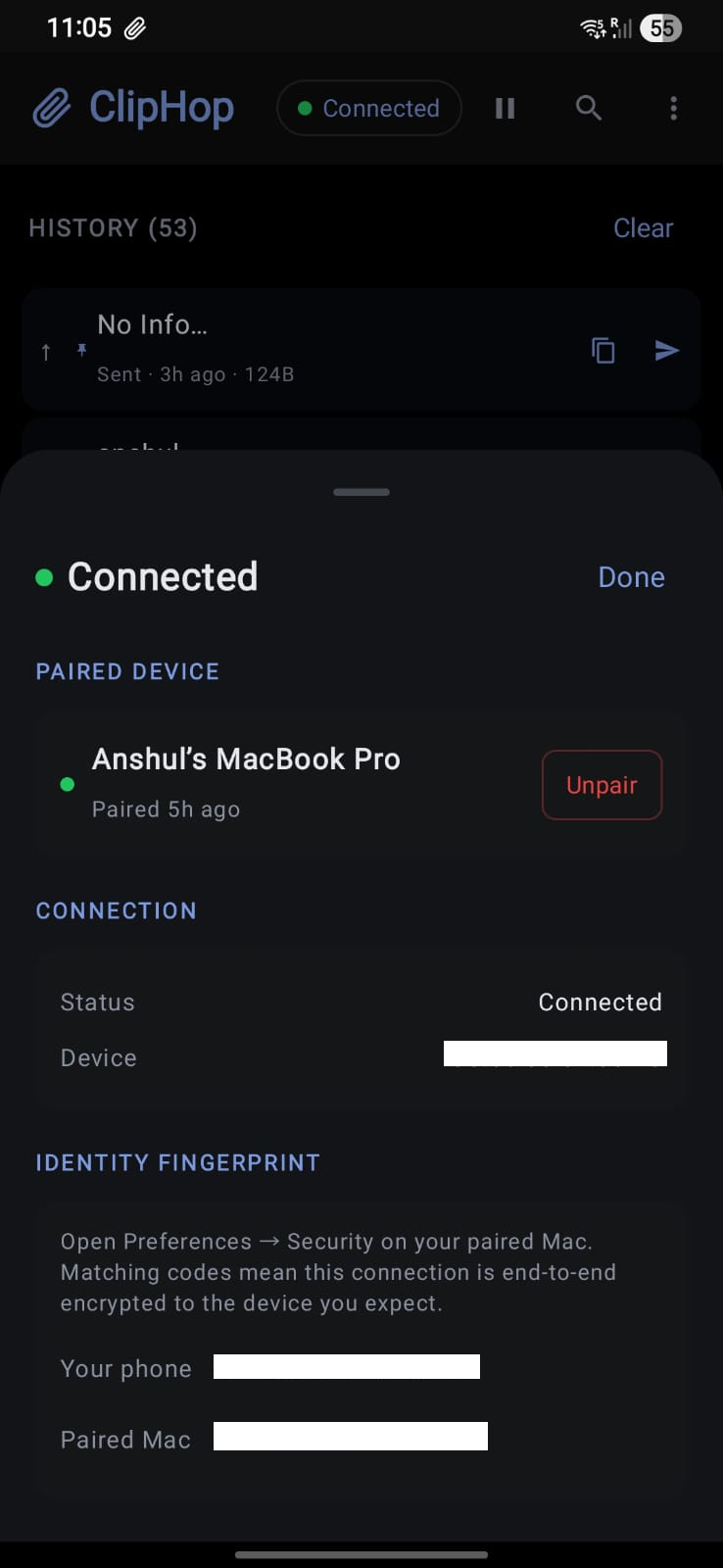Tap the bottom navigation gesture bar

click(x=361, y=1554)
